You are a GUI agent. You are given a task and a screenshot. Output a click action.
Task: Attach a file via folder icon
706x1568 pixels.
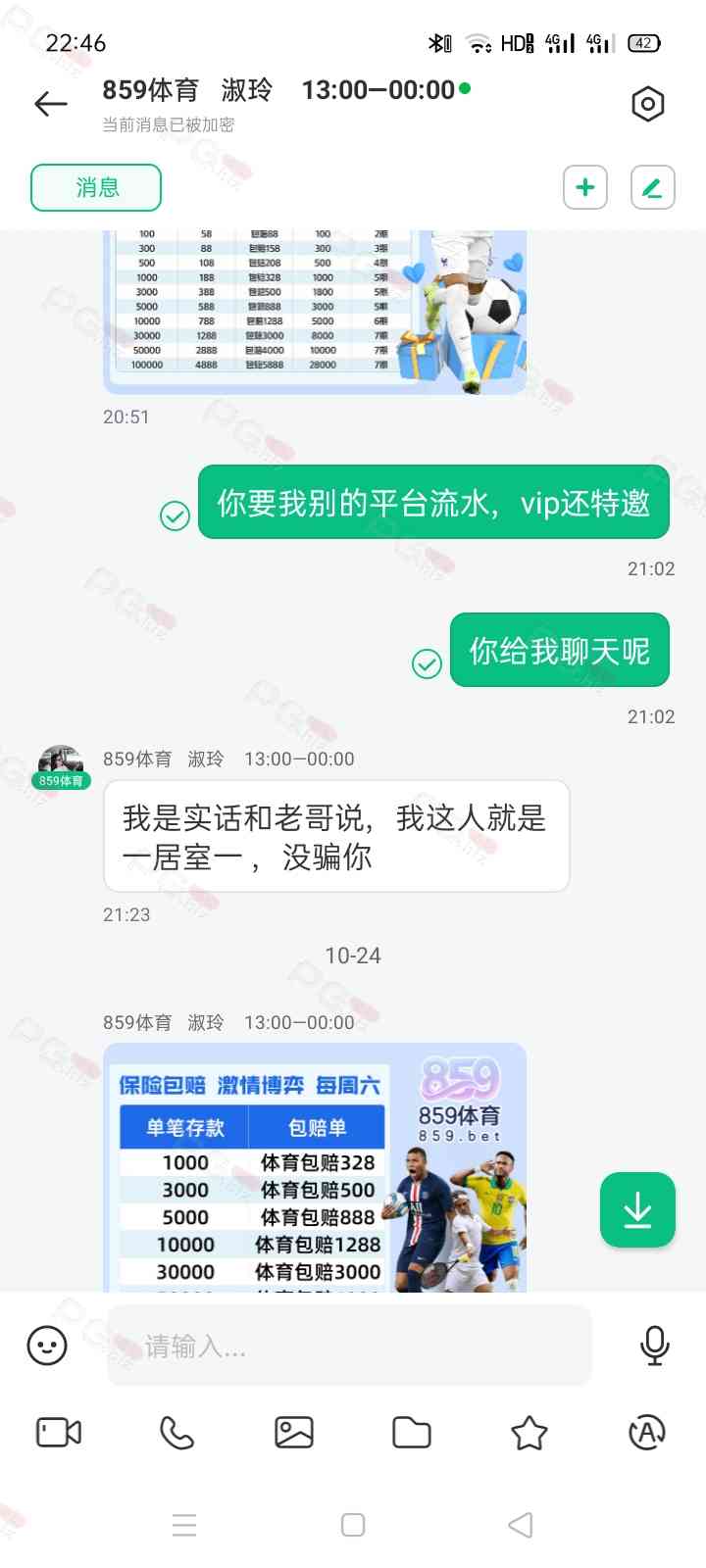coord(412,1433)
